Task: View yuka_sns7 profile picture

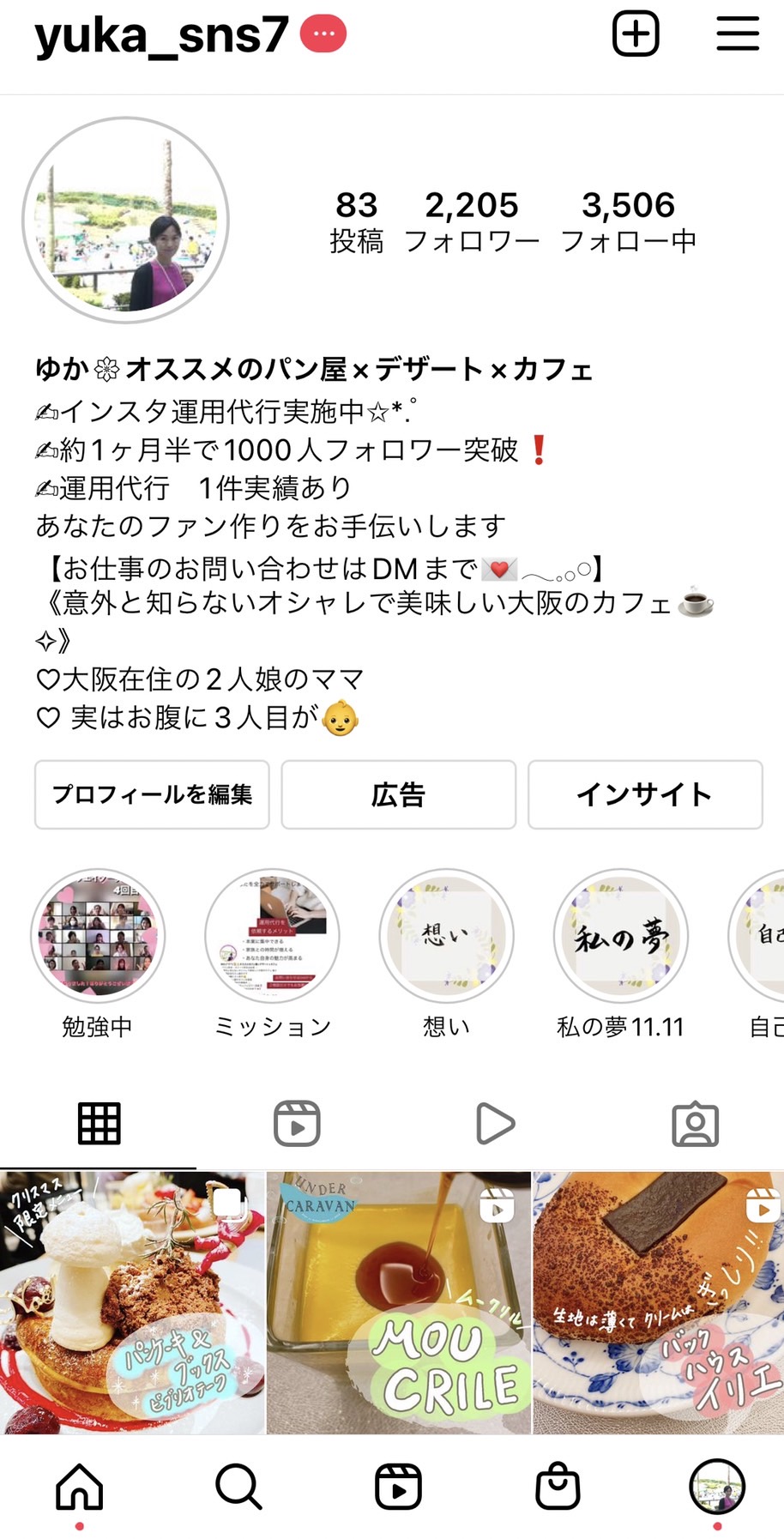Action: coord(126,220)
